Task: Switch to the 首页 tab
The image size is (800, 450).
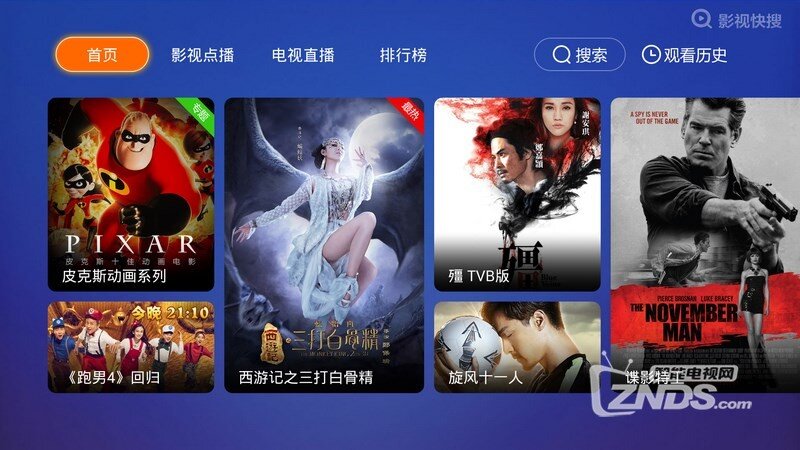Action: click(102, 55)
